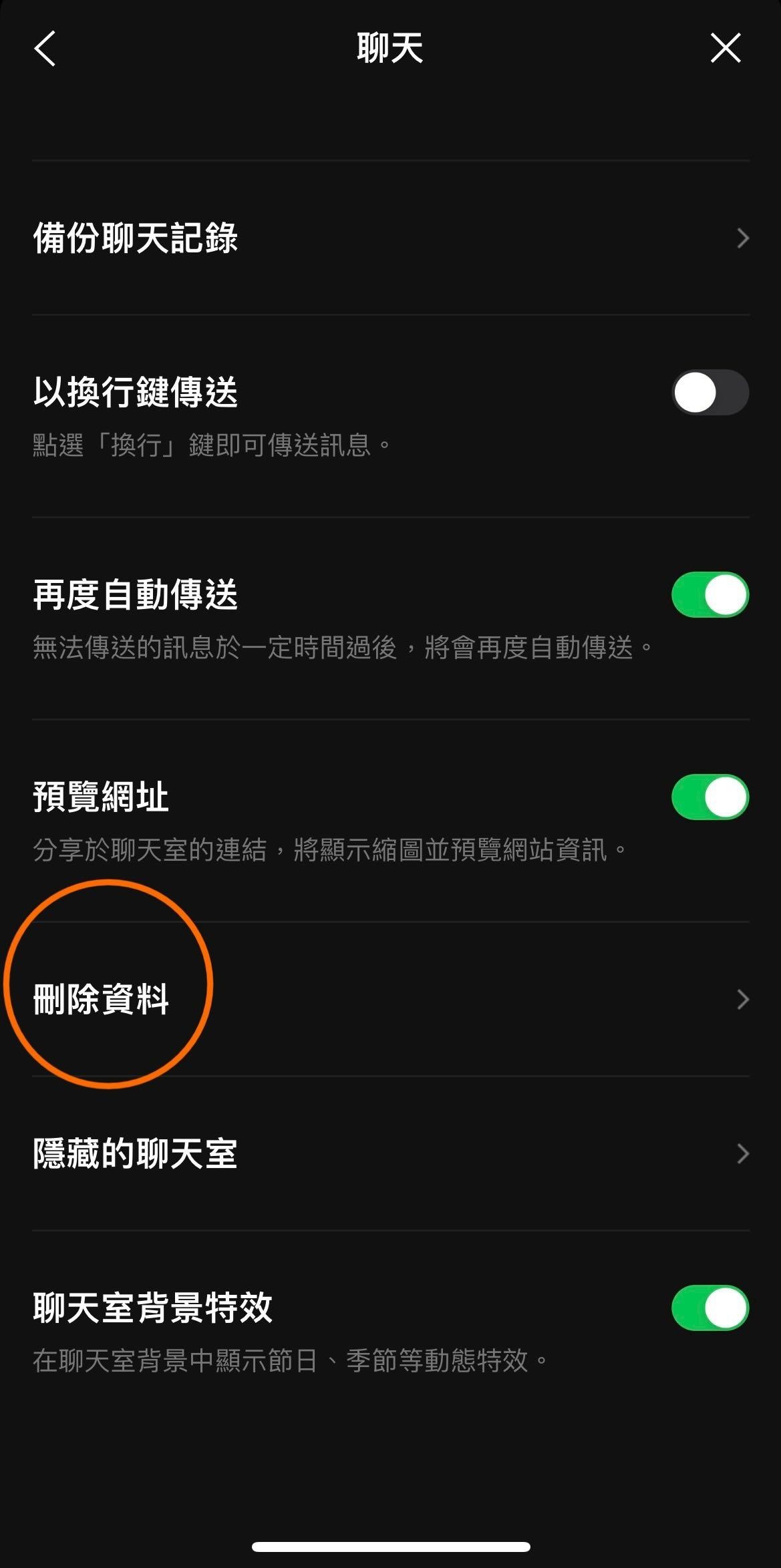The height and width of the screenshot is (1568, 781).
Task: Open 備份聊天記錄 settings
Action: [x=390, y=238]
